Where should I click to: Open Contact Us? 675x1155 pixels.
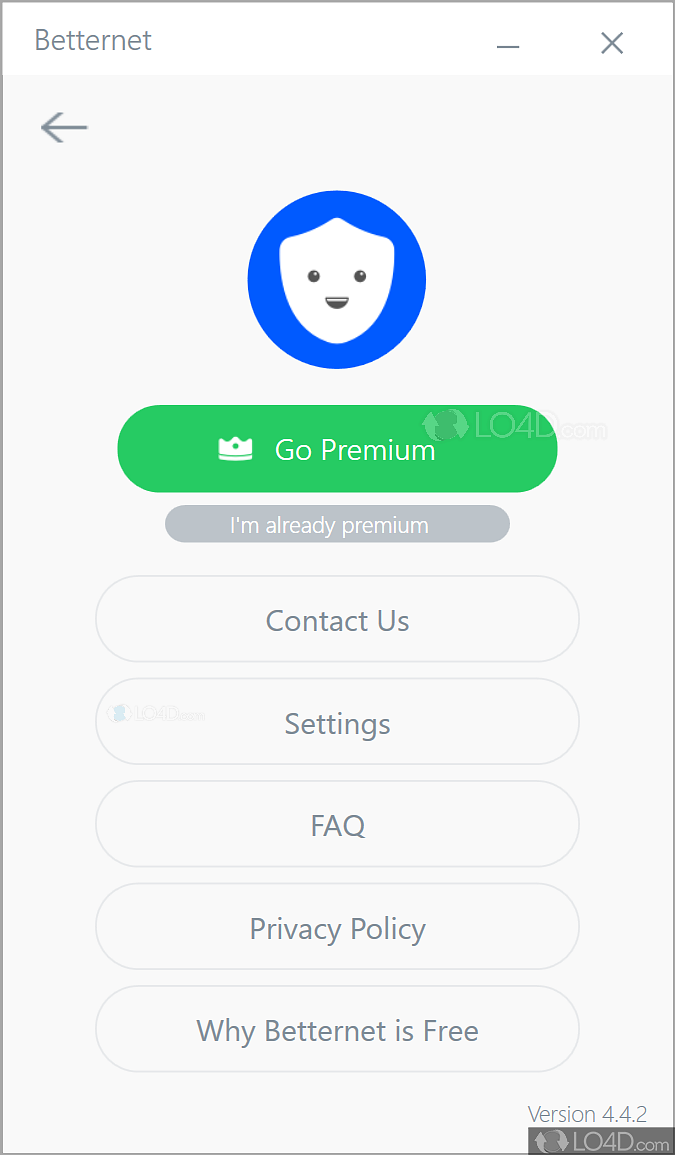337,620
